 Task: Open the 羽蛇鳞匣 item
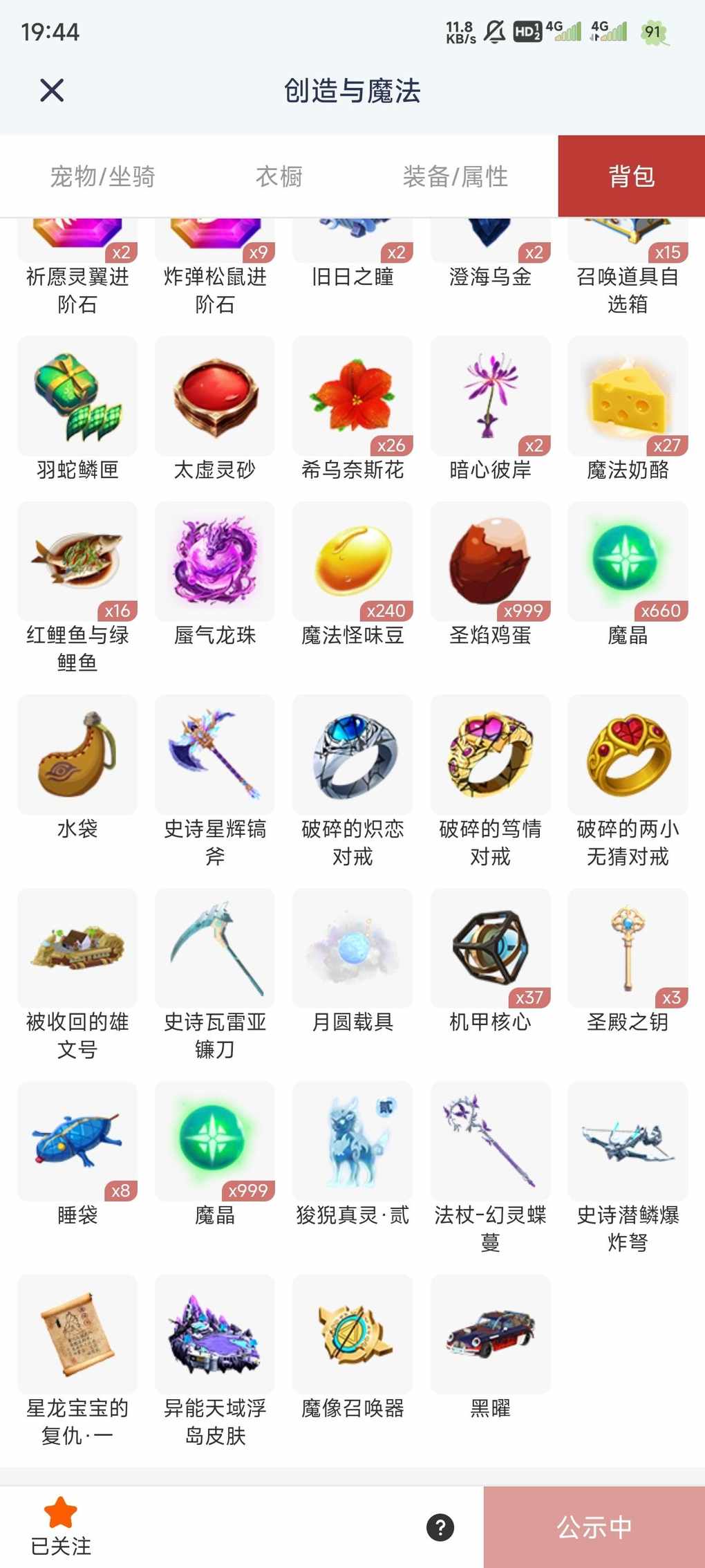point(77,396)
